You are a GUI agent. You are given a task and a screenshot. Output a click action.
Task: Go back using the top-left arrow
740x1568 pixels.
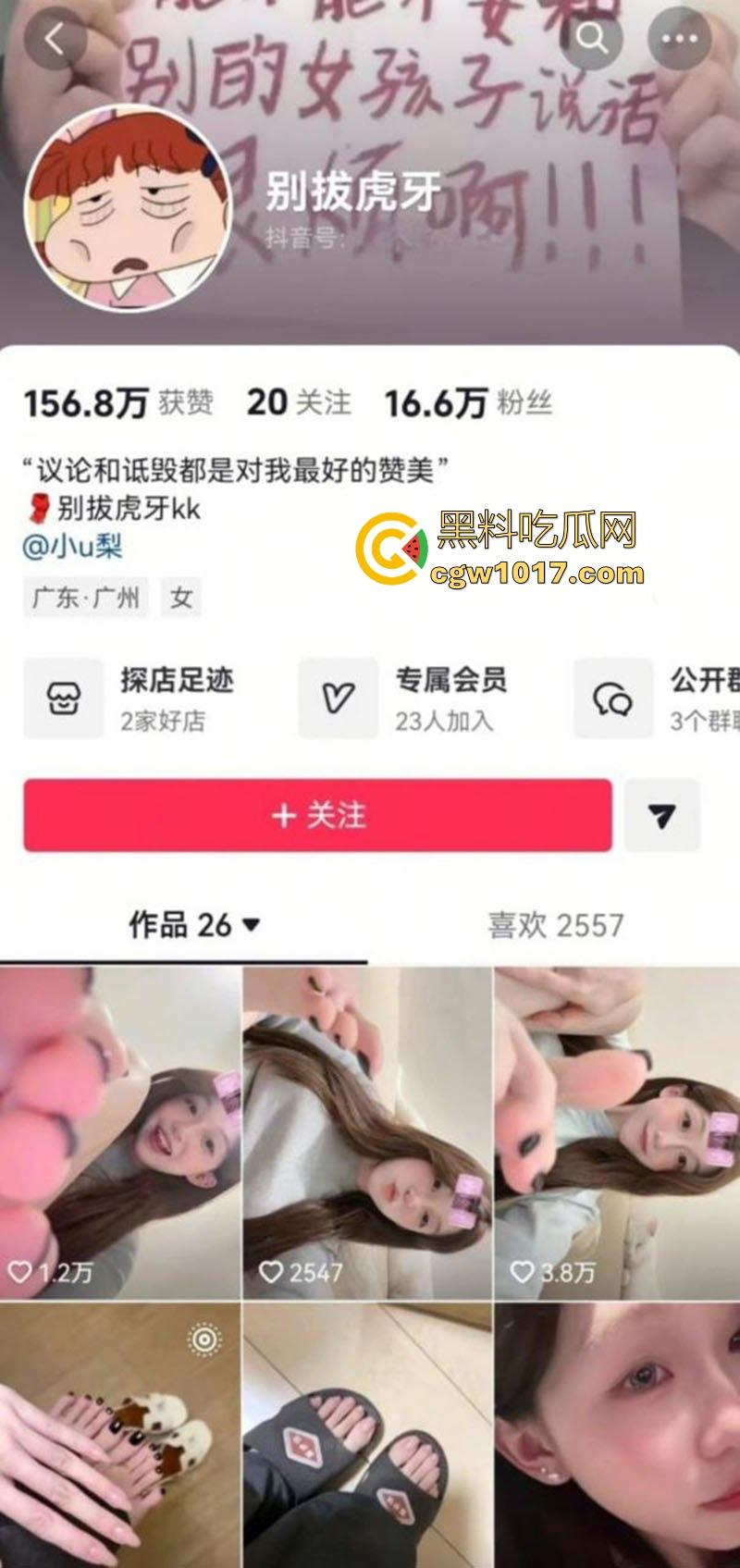(x=54, y=40)
